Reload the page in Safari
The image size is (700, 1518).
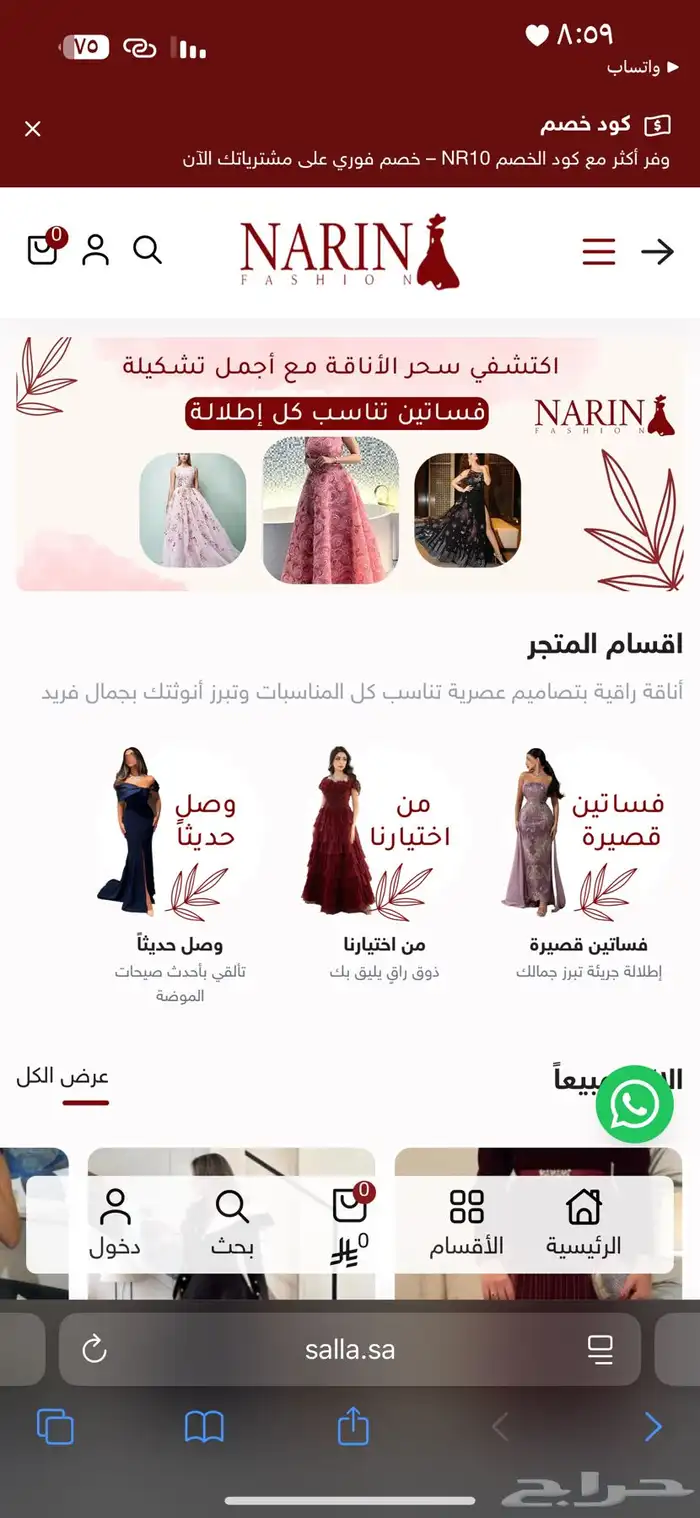click(94, 1350)
